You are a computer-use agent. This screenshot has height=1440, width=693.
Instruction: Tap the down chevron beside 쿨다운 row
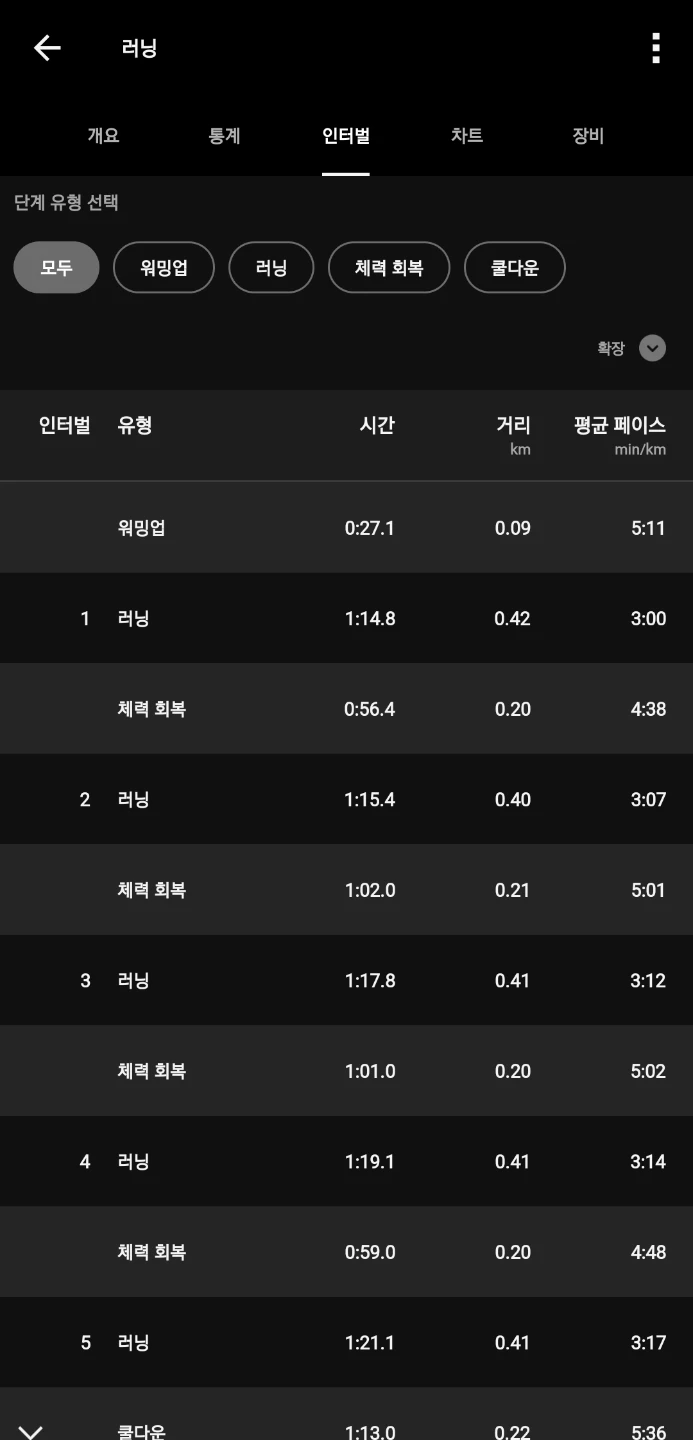pyautogui.click(x=31, y=1431)
